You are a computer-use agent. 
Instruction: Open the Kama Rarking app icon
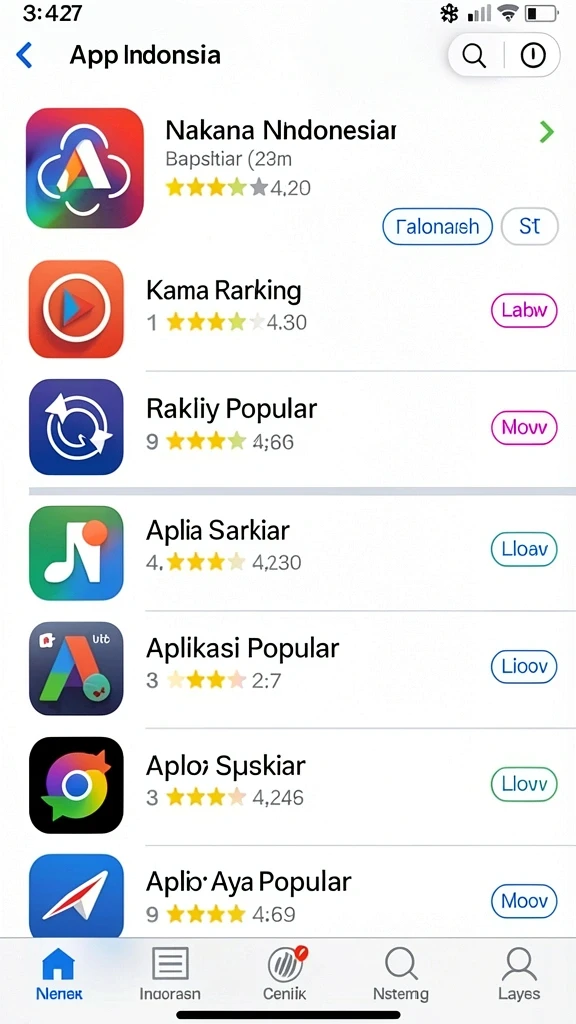76,310
